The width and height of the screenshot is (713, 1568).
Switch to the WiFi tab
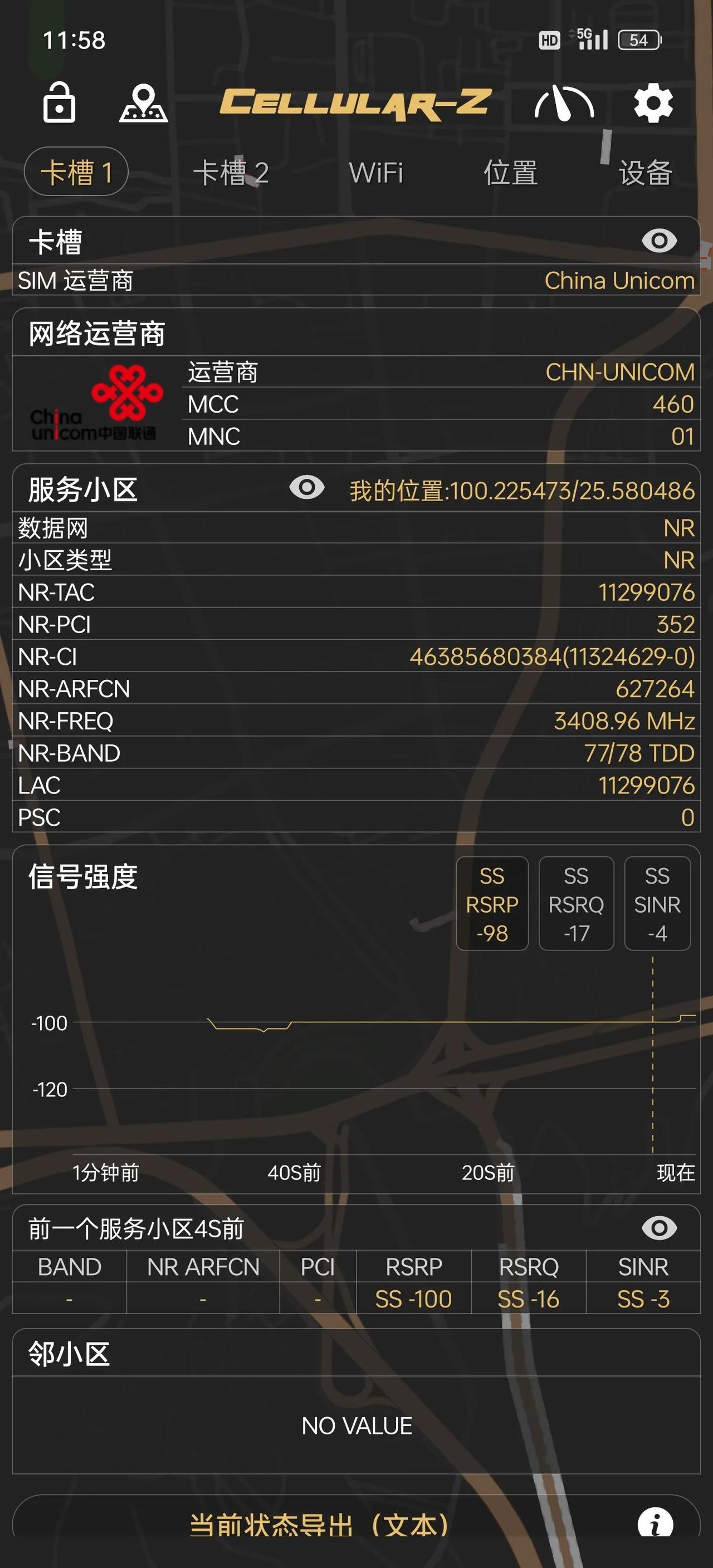375,173
